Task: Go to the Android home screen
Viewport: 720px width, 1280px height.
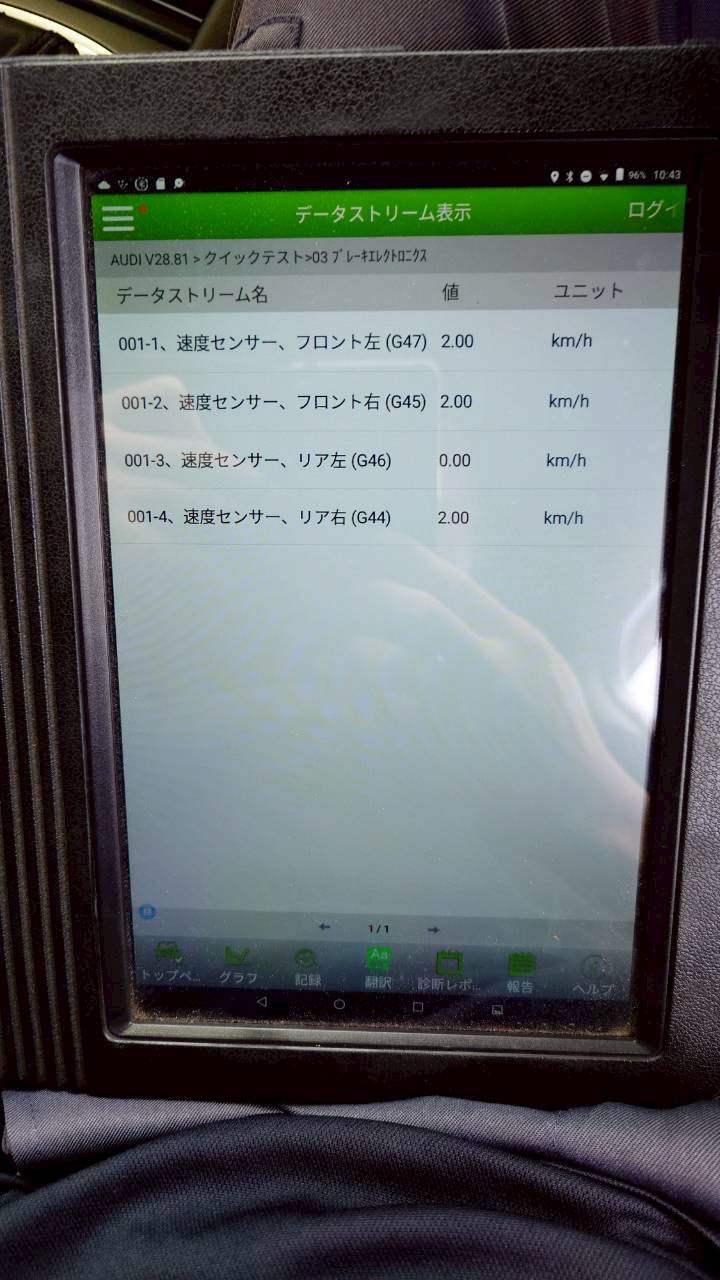Action: (x=339, y=1004)
